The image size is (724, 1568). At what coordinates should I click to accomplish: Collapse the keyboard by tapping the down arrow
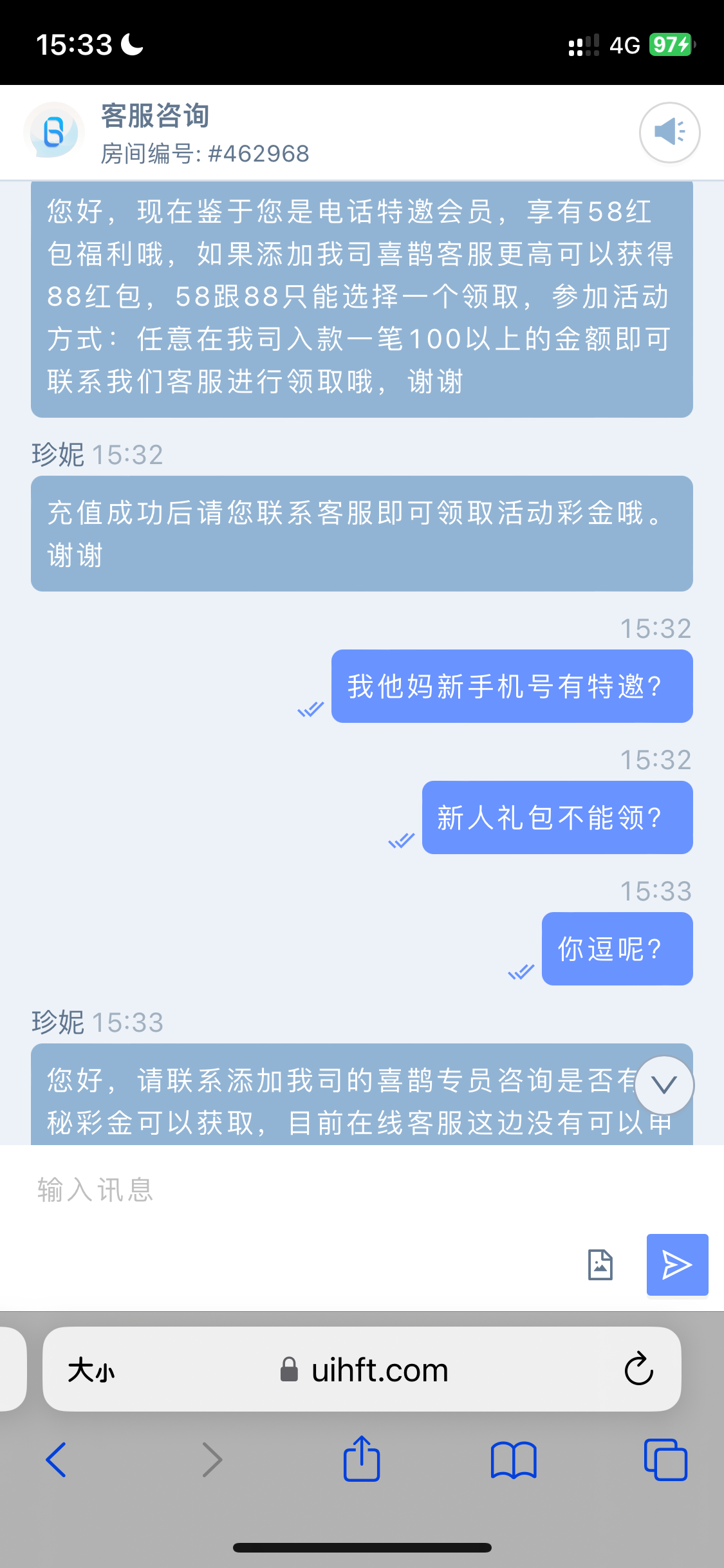(x=664, y=1085)
